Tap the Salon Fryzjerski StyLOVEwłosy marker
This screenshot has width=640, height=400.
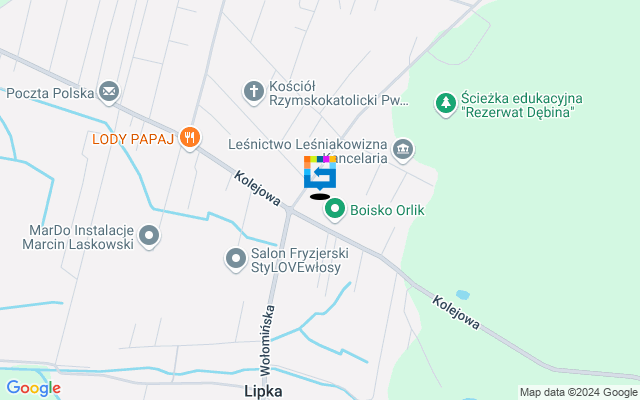point(236,259)
